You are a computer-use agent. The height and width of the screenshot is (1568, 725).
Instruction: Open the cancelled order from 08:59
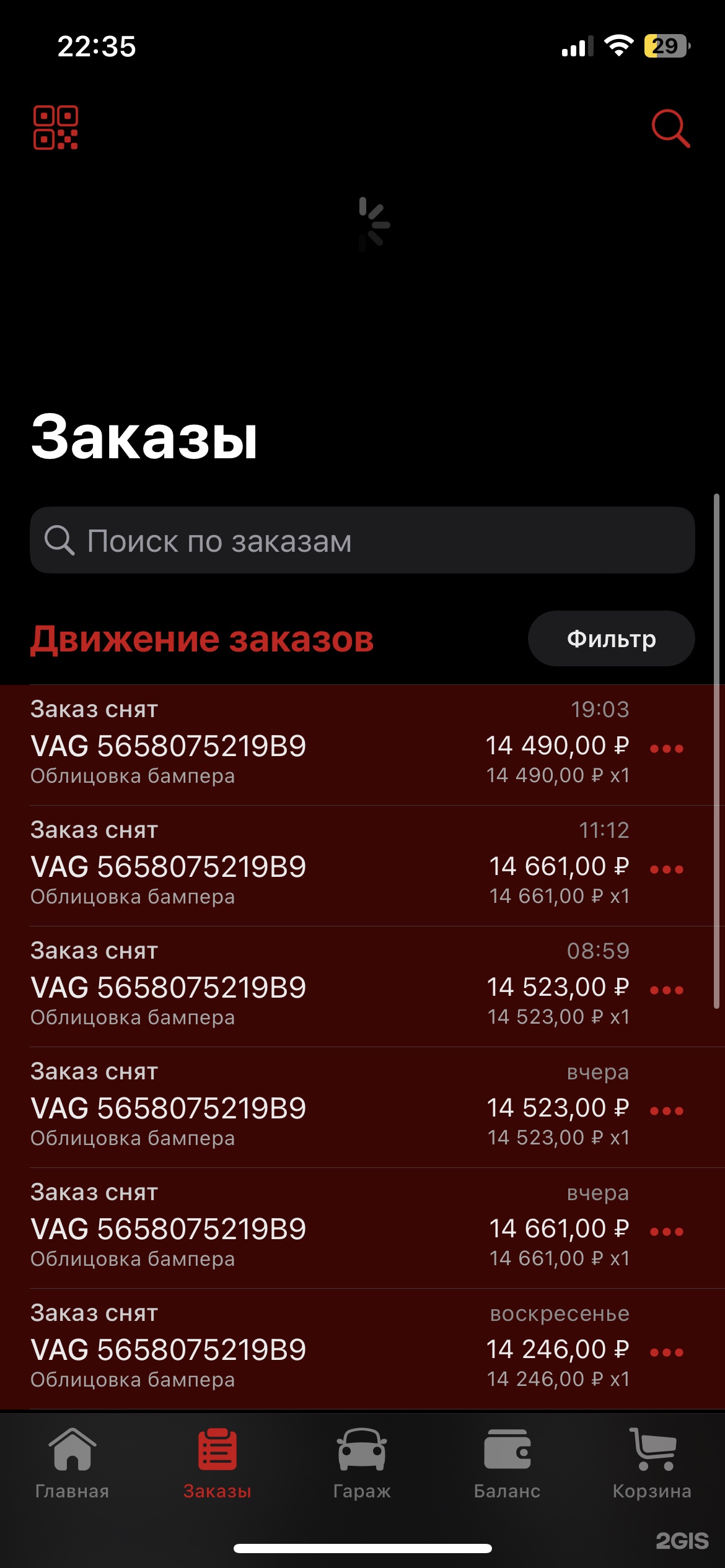coord(248,987)
